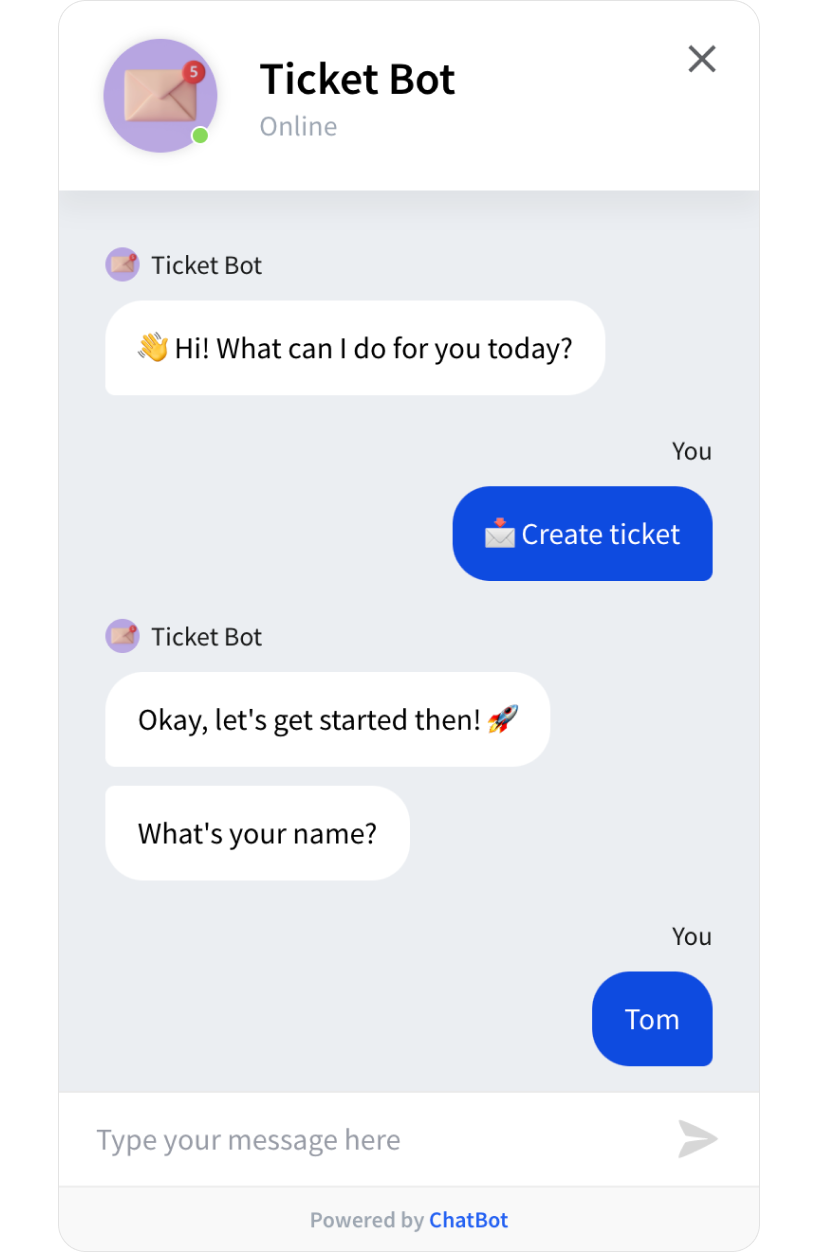This screenshot has width=818, height=1252.
Task: Click the Online status text
Action: coord(297,125)
